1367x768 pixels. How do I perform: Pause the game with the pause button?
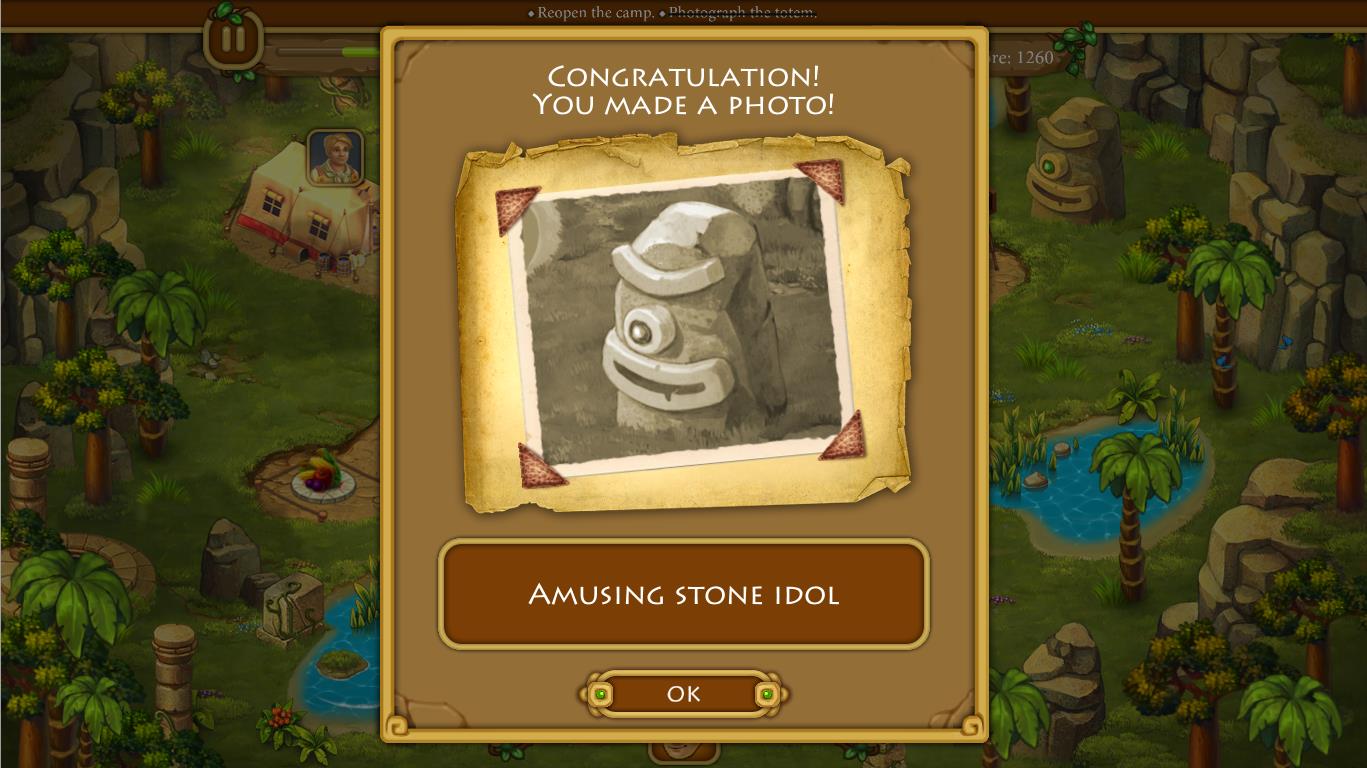(233, 40)
